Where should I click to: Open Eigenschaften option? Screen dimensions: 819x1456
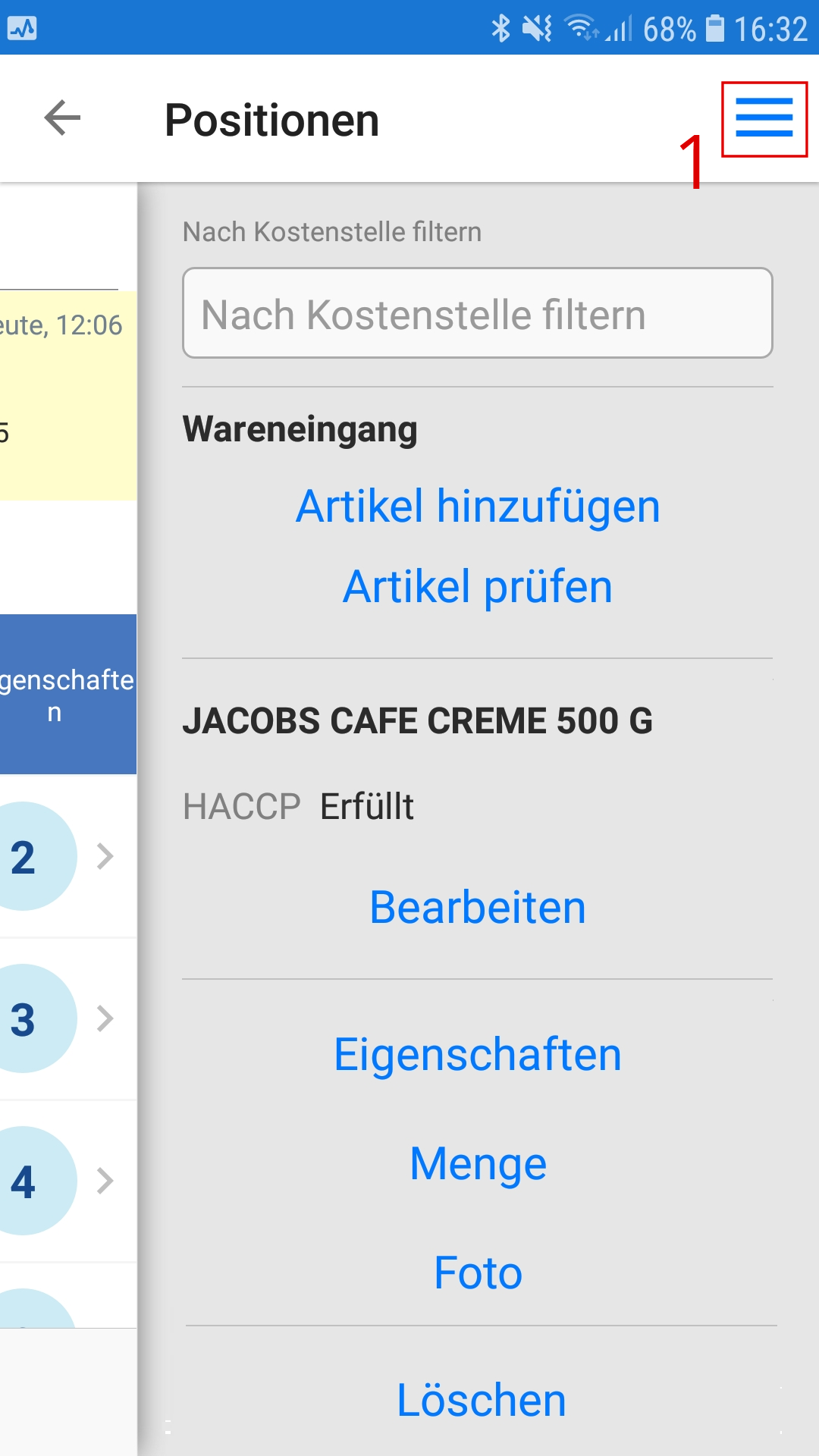click(477, 1054)
